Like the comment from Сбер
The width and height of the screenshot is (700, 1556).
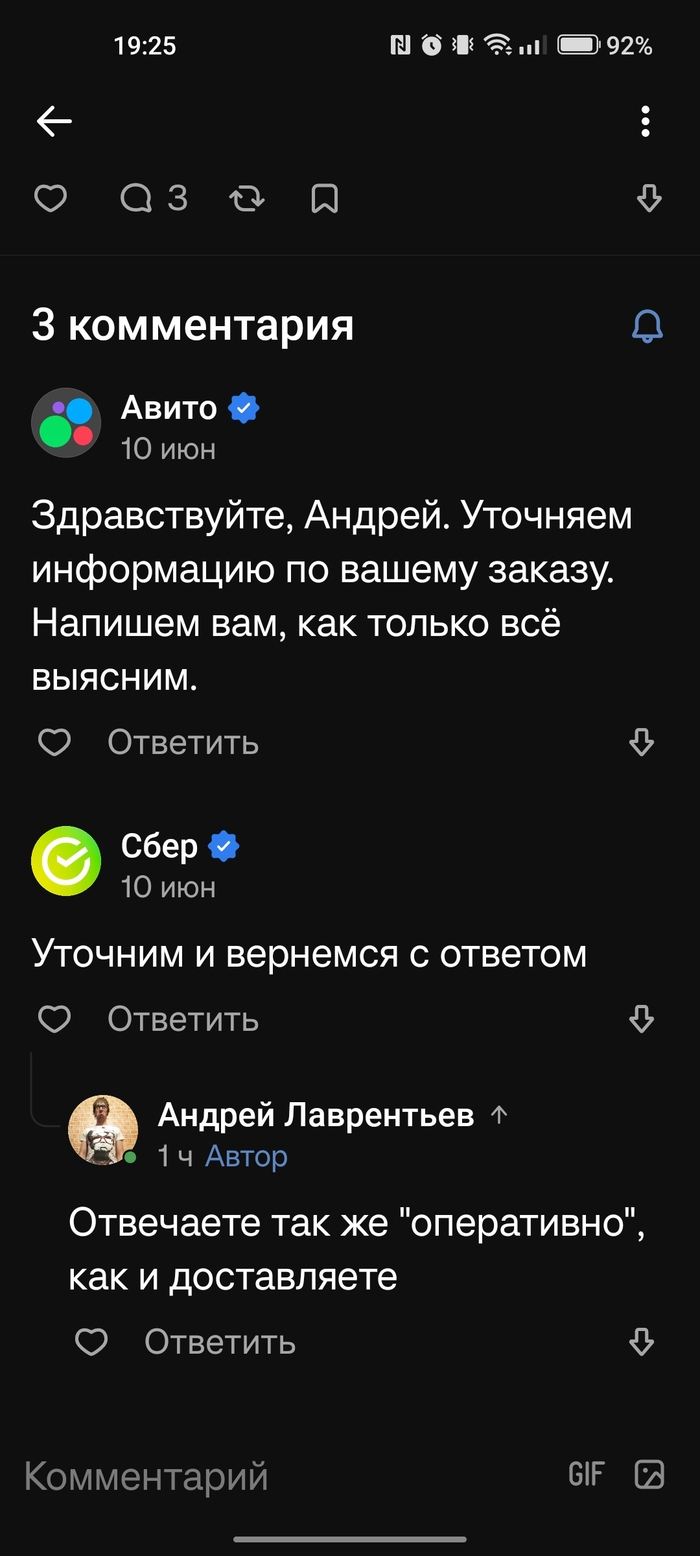(54, 1019)
